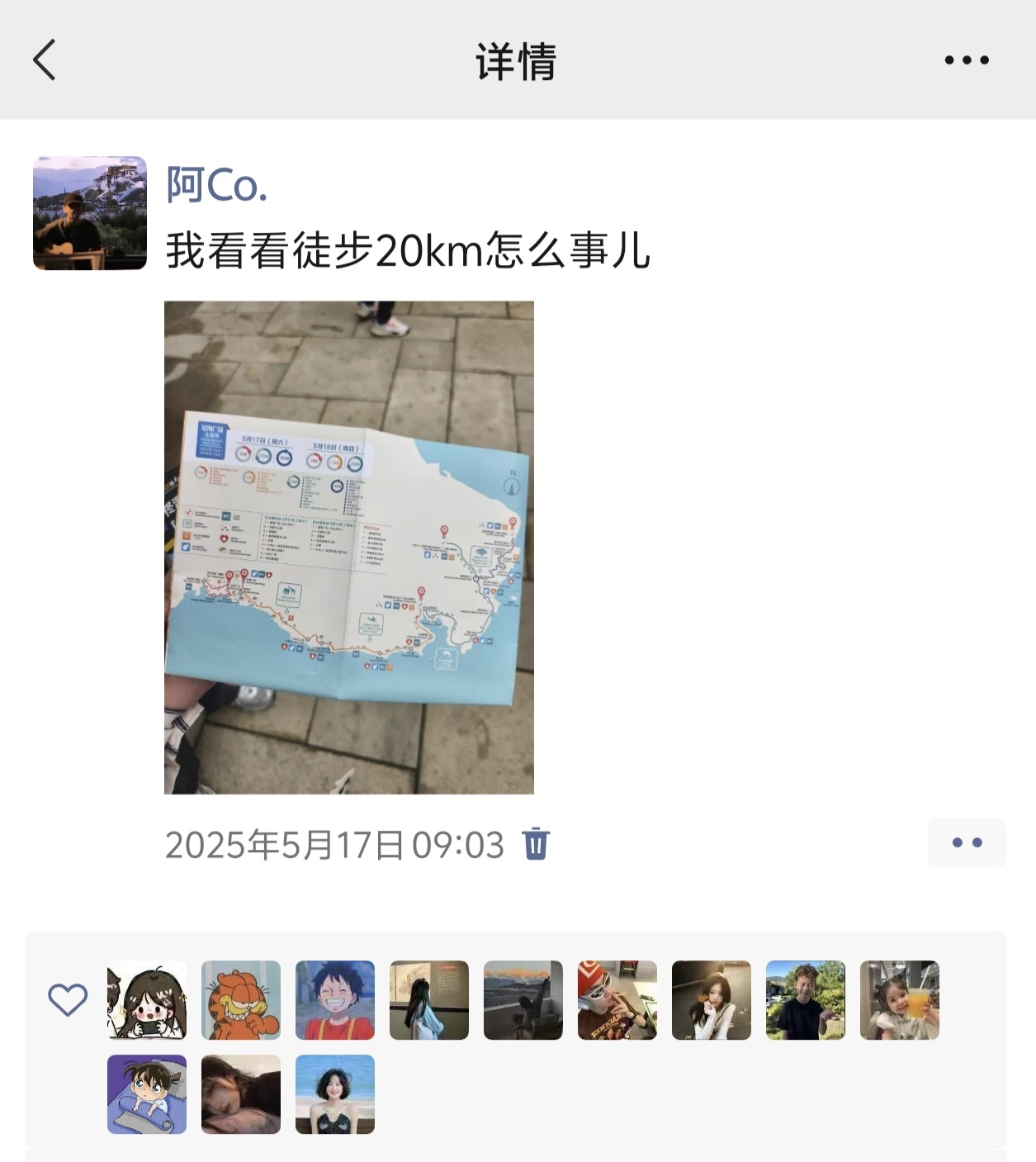This screenshot has width=1036, height=1162.
Task: Open 阿Co.'s profile avatar
Action: point(90,213)
